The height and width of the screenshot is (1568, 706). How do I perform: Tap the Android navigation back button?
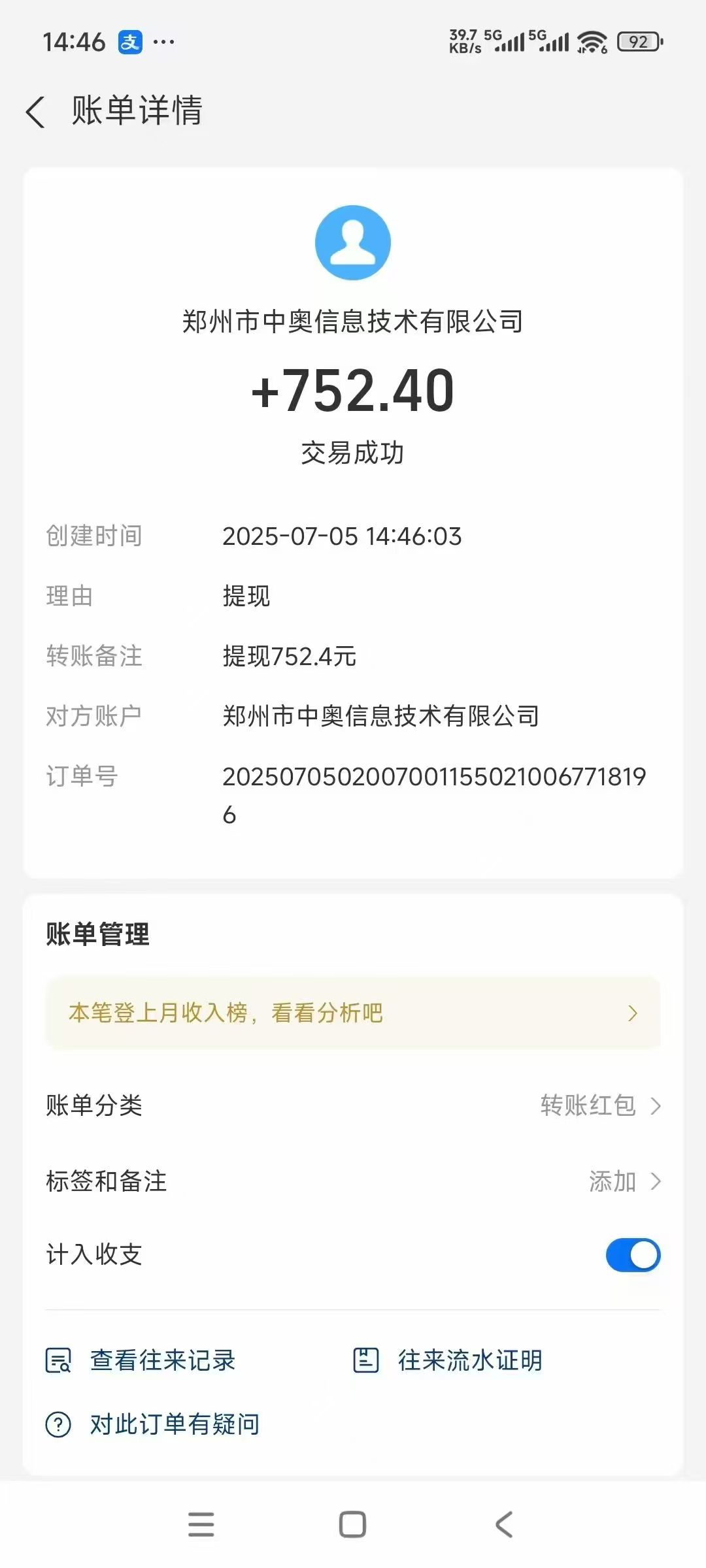(503, 1524)
